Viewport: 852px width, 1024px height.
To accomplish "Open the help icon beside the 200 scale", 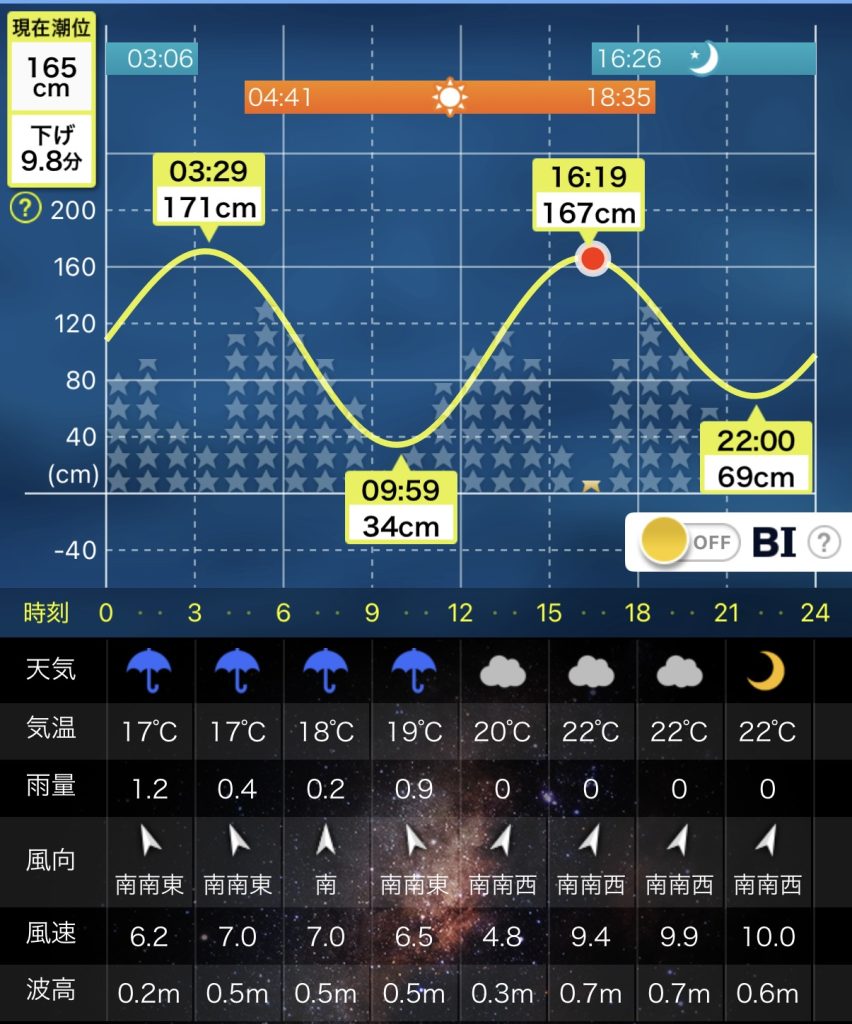I will [x=24, y=209].
